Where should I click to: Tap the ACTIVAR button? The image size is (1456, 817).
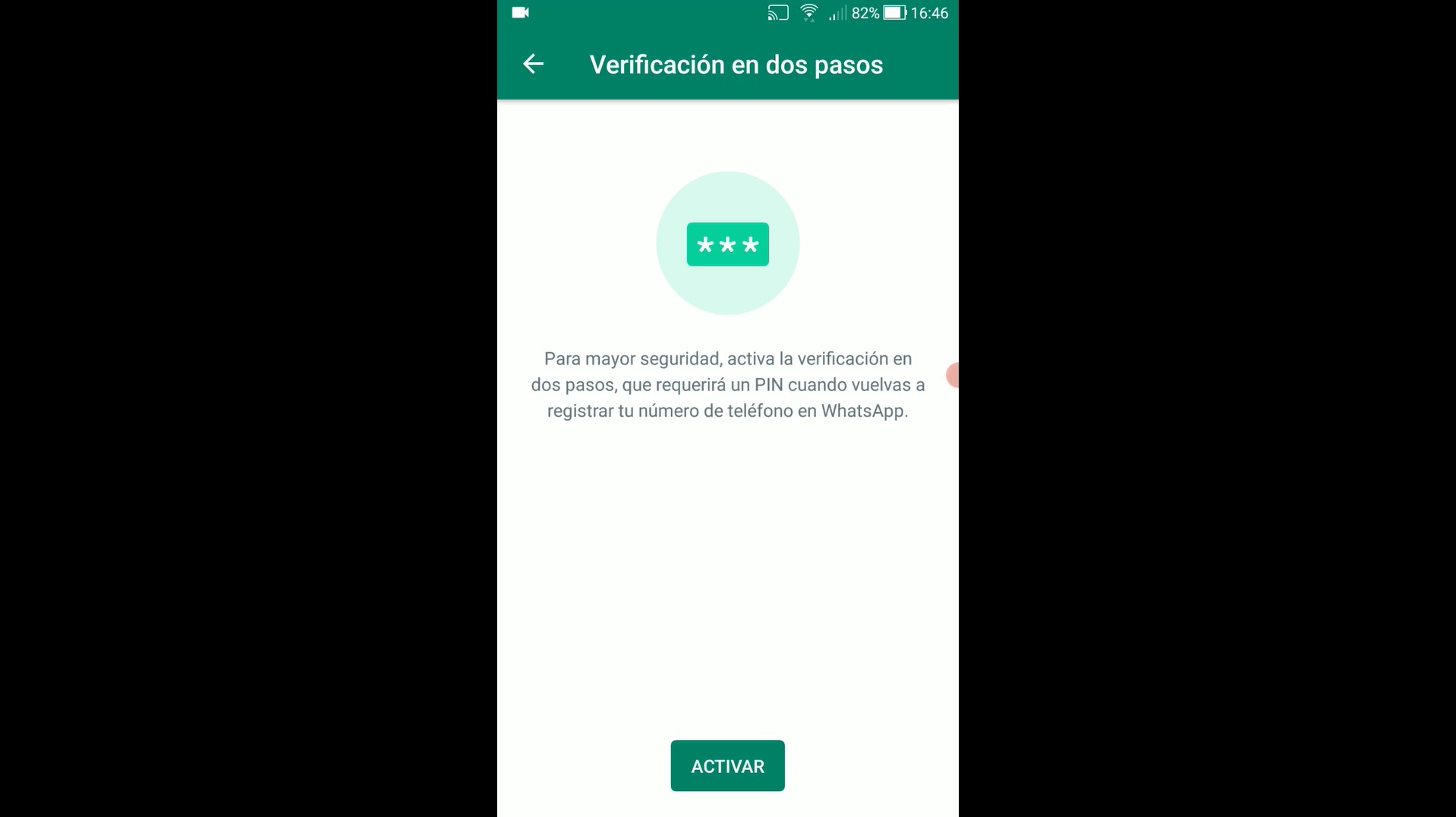(727, 765)
